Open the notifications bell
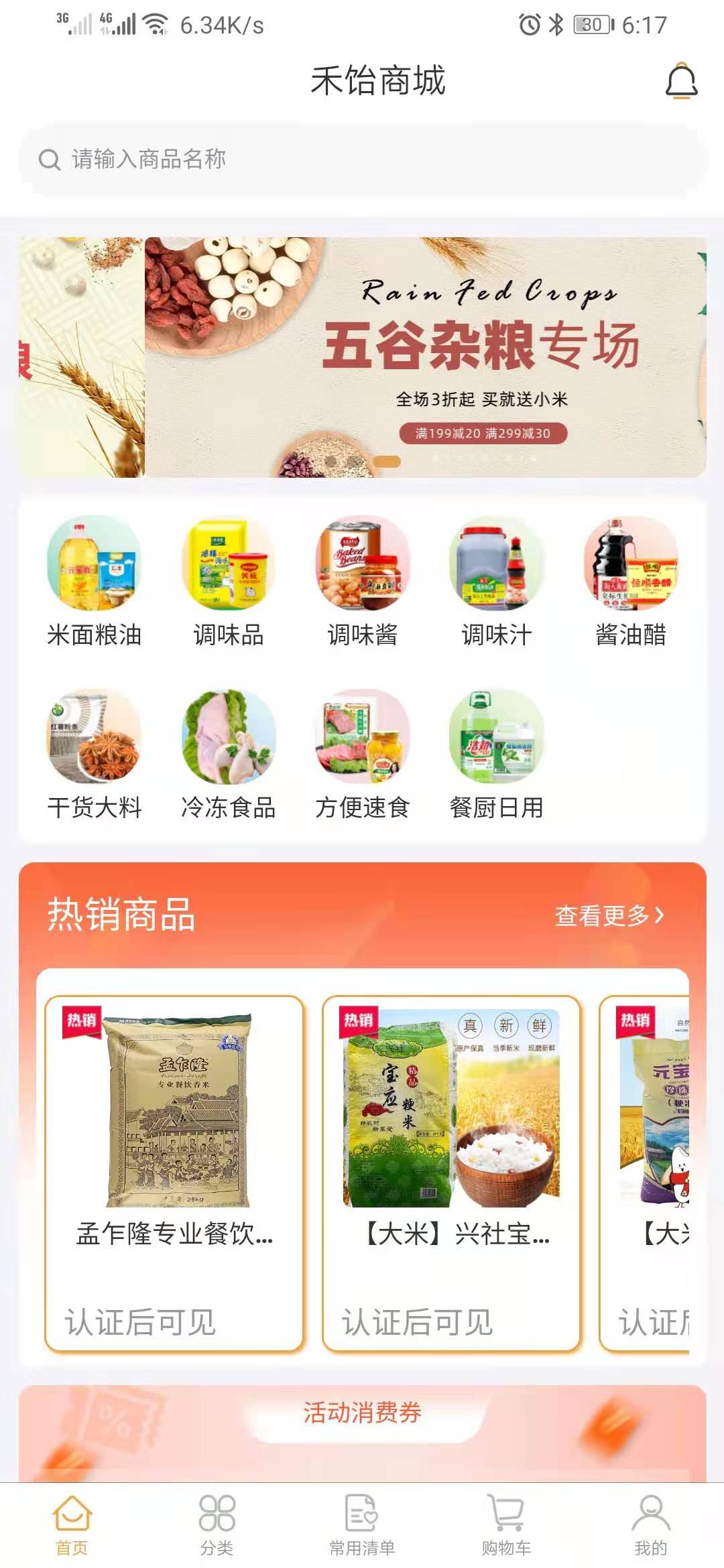The height and width of the screenshot is (1568, 724). tap(681, 81)
